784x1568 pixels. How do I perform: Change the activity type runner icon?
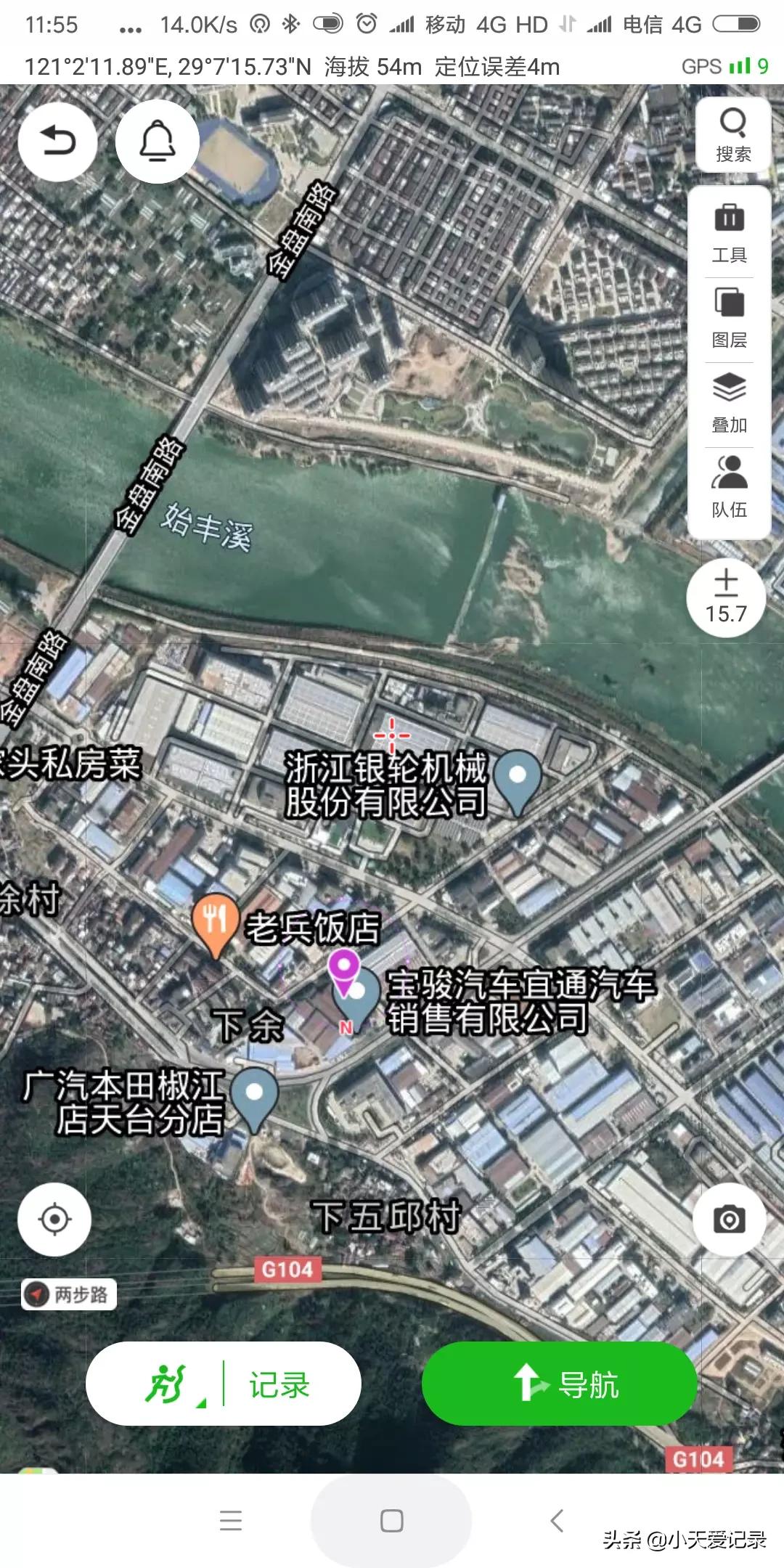point(168,1384)
